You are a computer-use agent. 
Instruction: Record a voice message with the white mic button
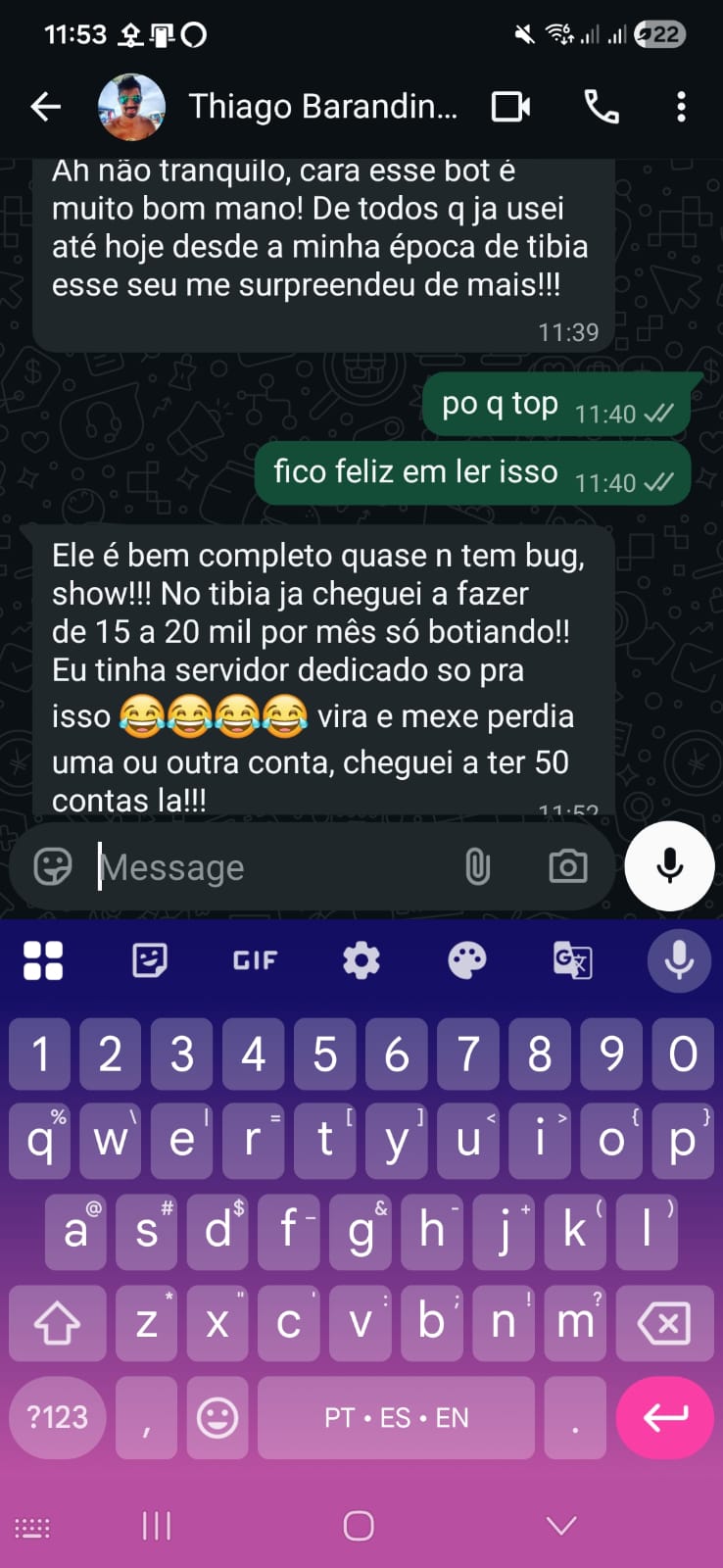coord(670,866)
